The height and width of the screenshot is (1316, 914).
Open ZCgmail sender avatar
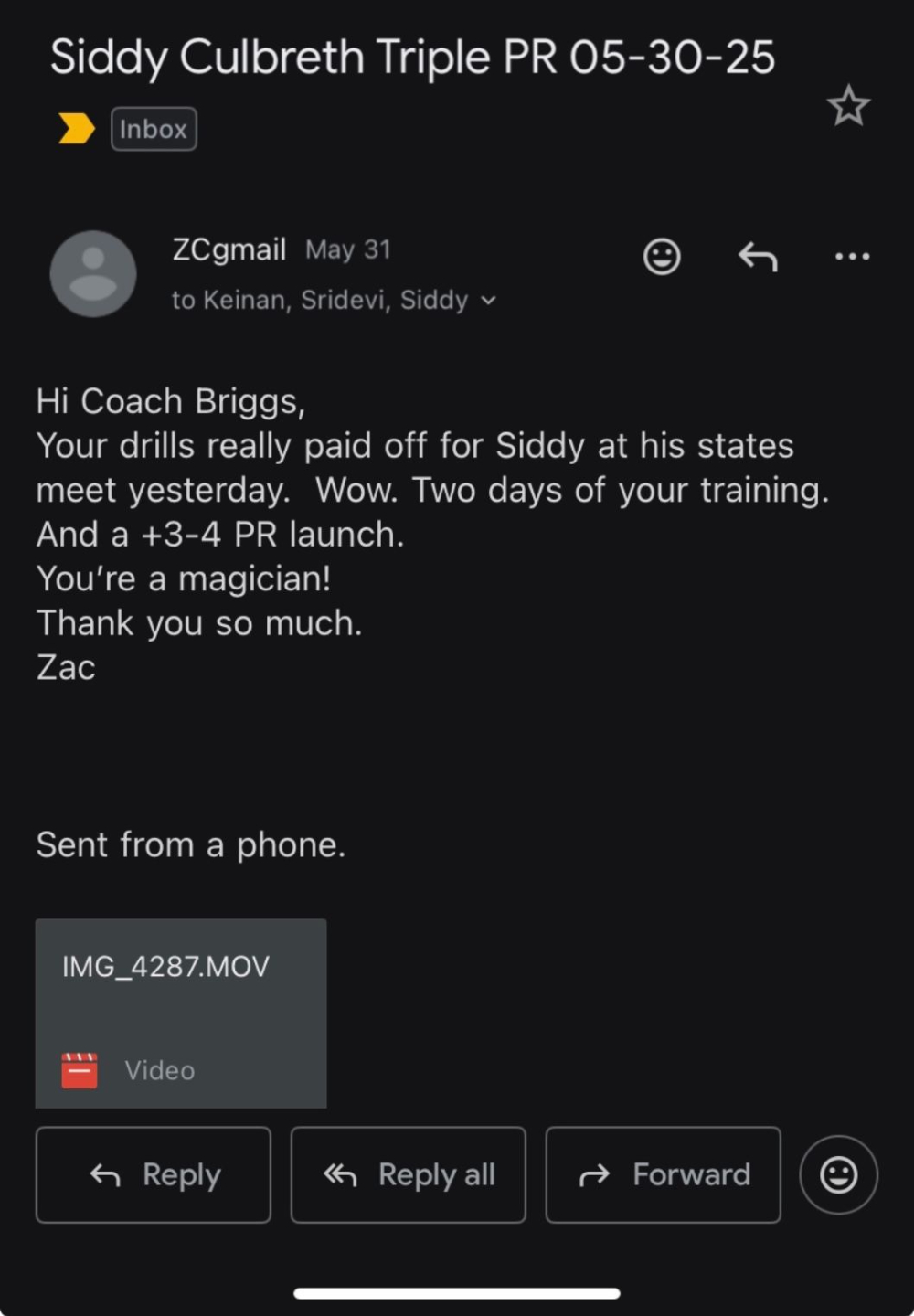pos(93,273)
